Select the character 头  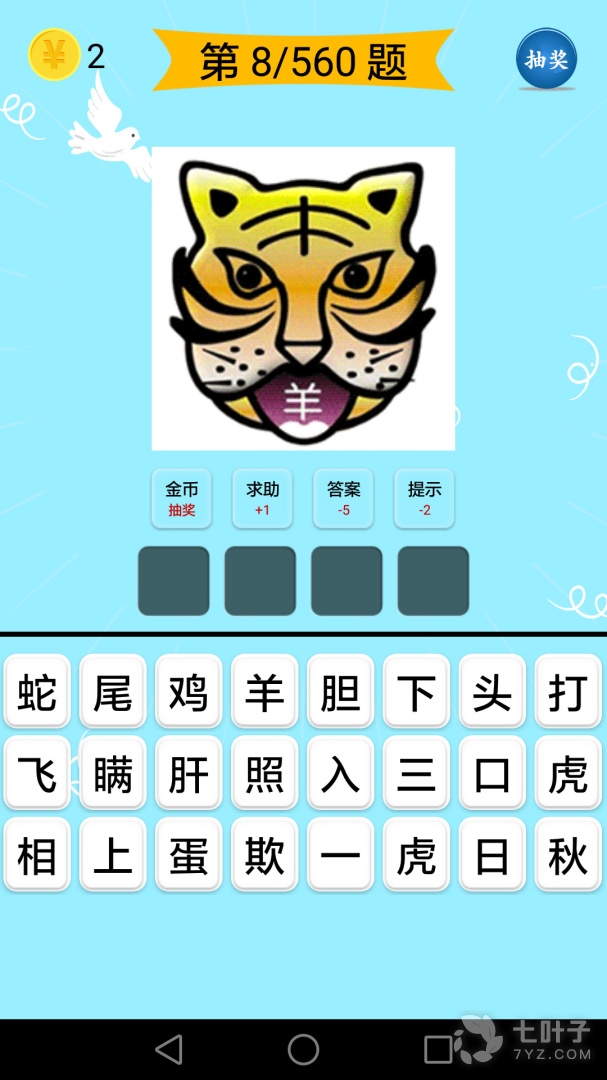492,692
